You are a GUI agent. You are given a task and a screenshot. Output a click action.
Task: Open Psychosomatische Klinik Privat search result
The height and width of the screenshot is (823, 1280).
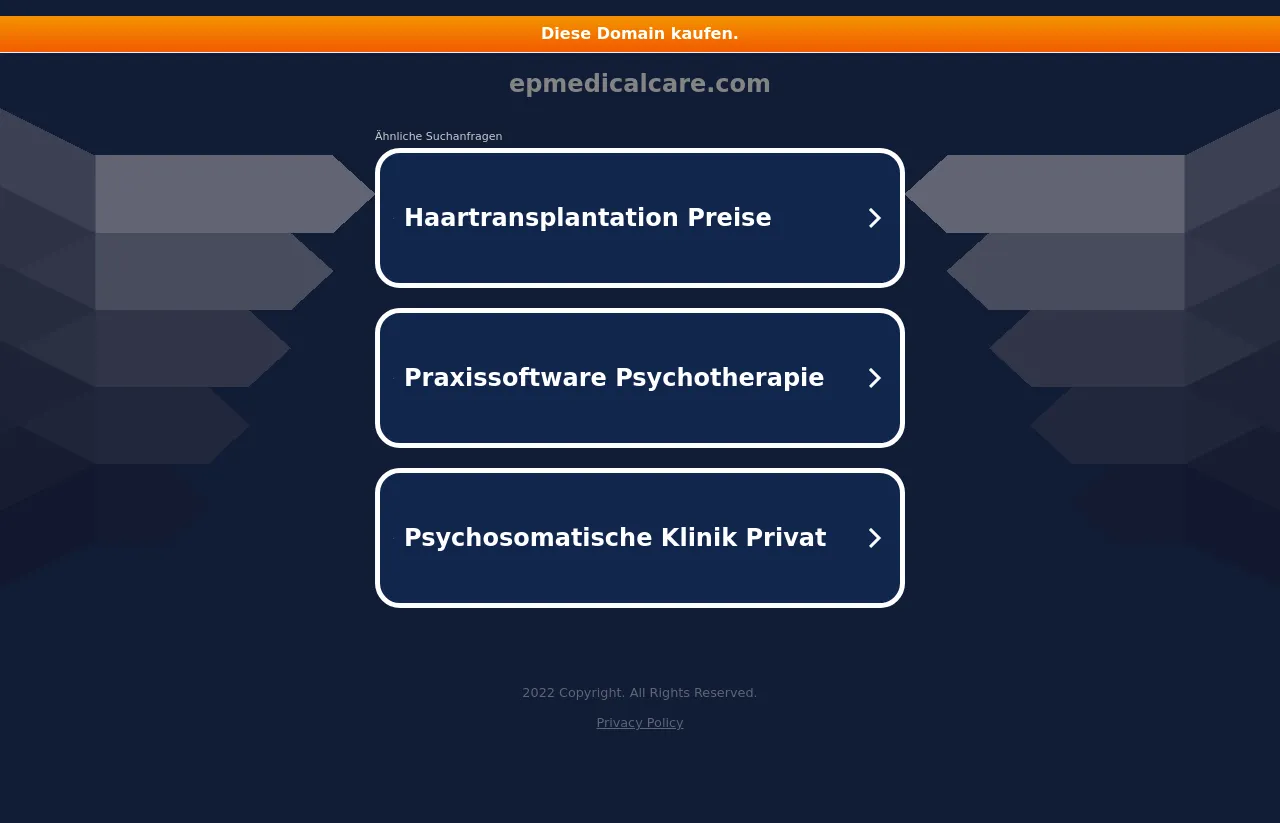[x=640, y=538]
